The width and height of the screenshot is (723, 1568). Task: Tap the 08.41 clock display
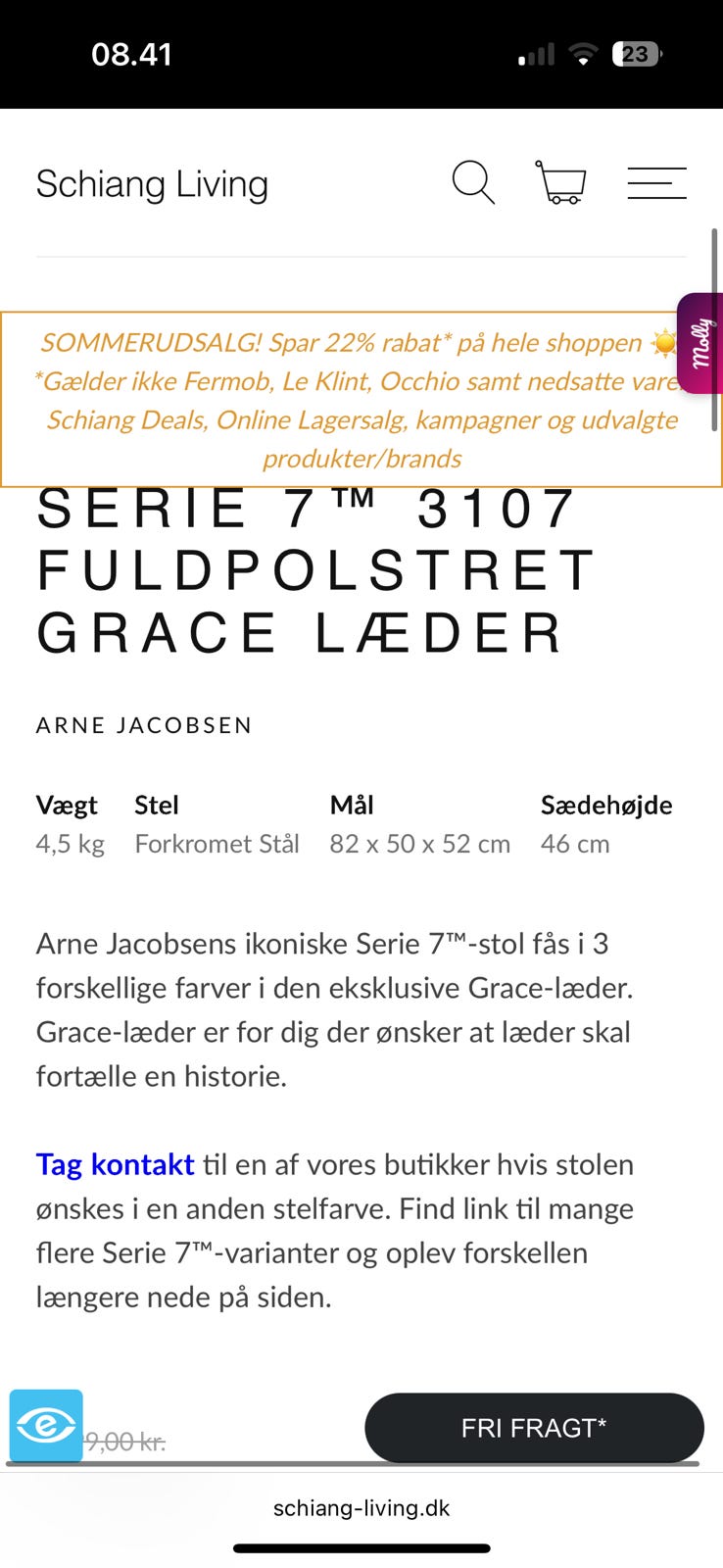pyautogui.click(x=132, y=54)
